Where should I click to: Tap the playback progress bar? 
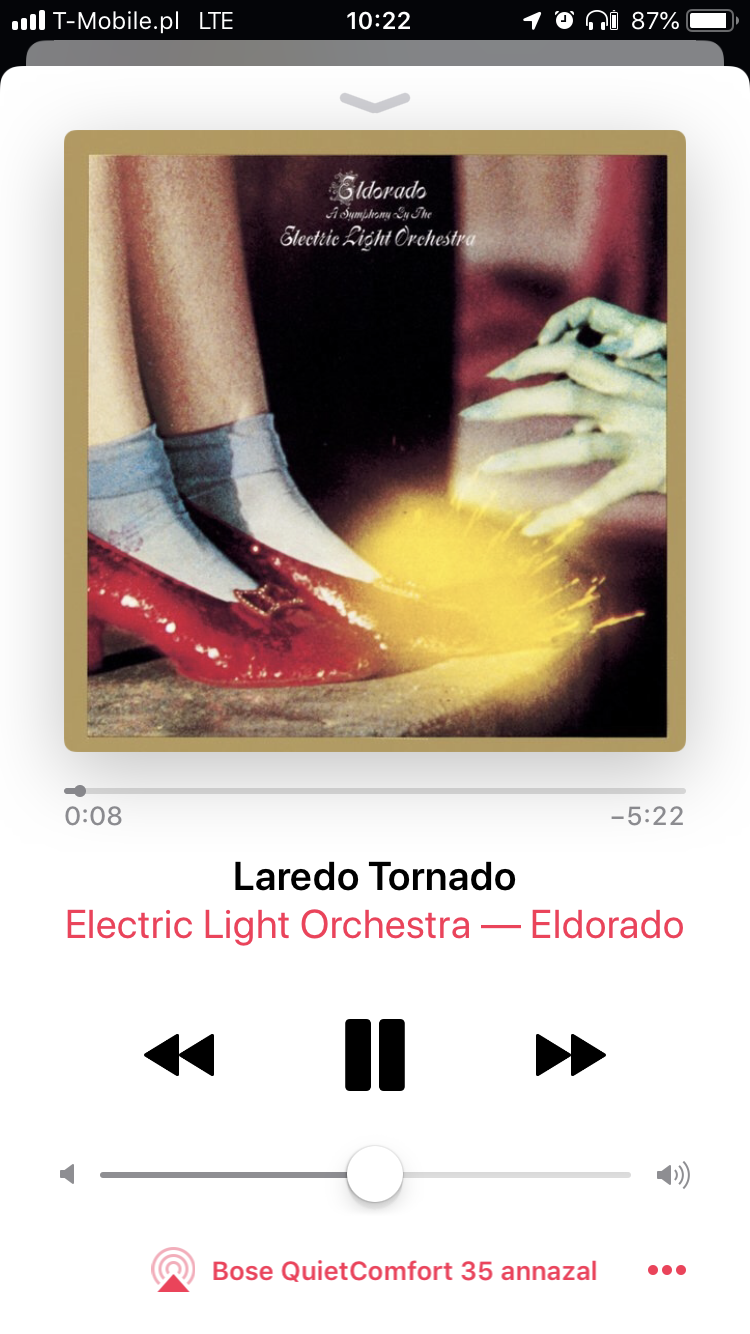(x=375, y=791)
